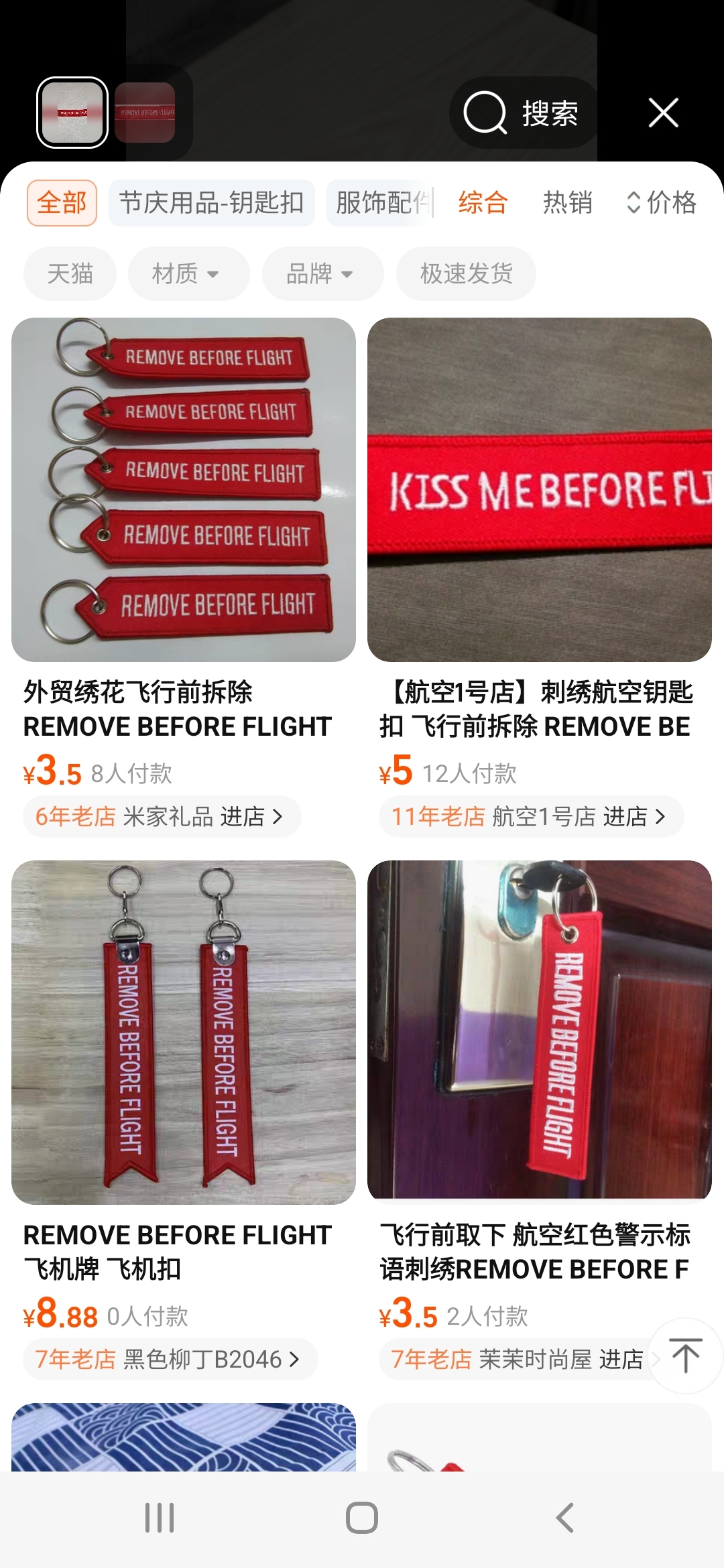The height and width of the screenshot is (1568, 724).
Task: Sort results by 价格
Action: pos(661,202)
